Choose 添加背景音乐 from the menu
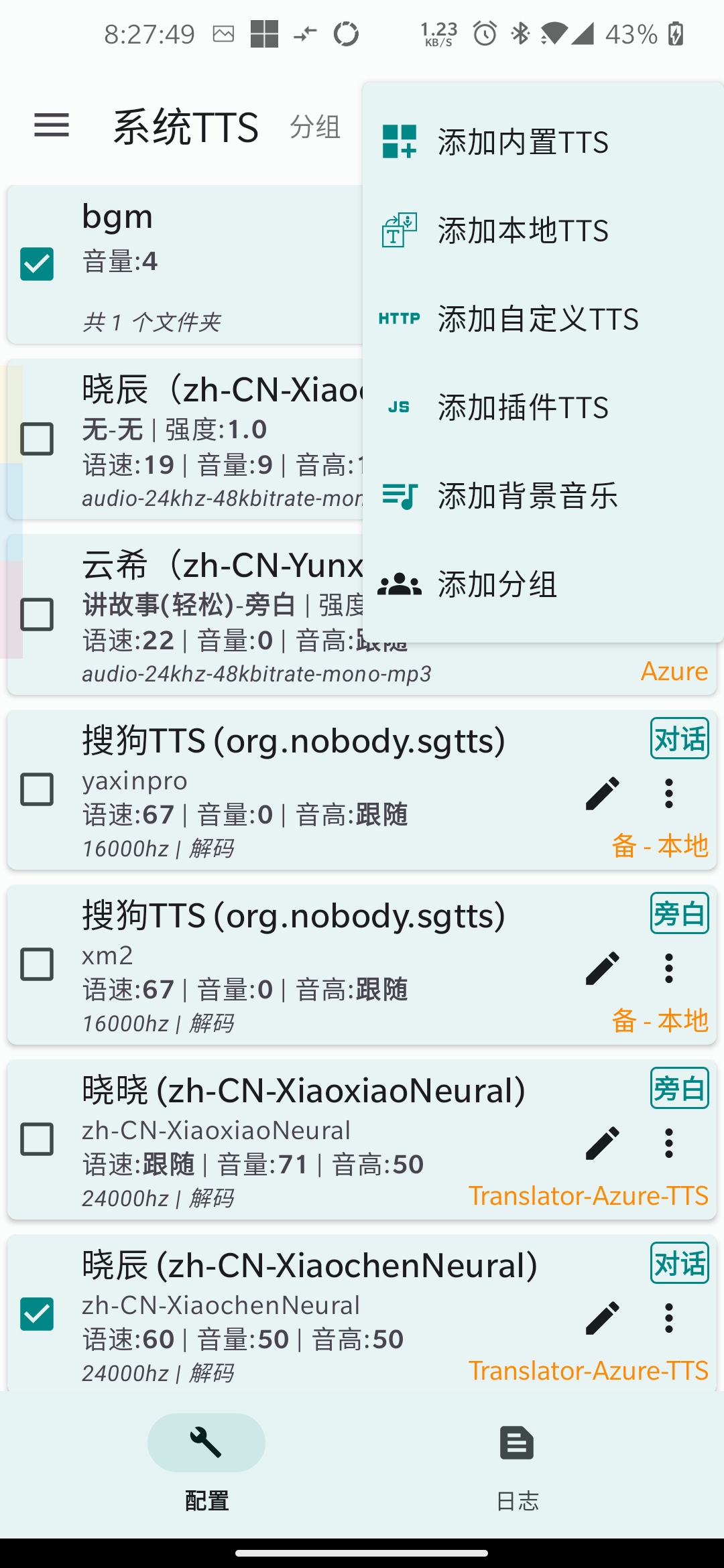724x1568 pixels. pyautogui.click(x=526, y=496)
